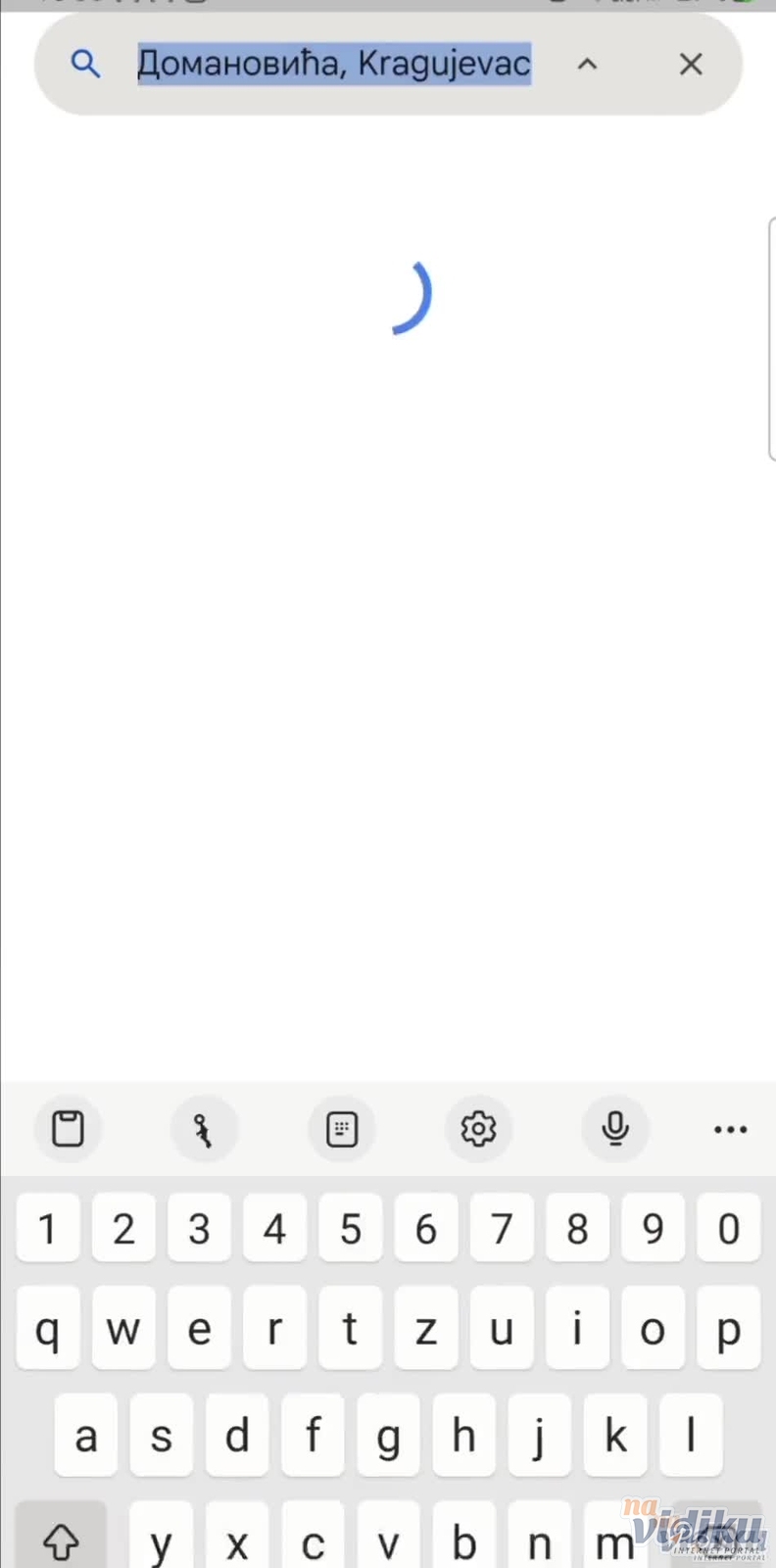Collapse the search with the up chevron
776x1568 pixels.
click(587, 65)
